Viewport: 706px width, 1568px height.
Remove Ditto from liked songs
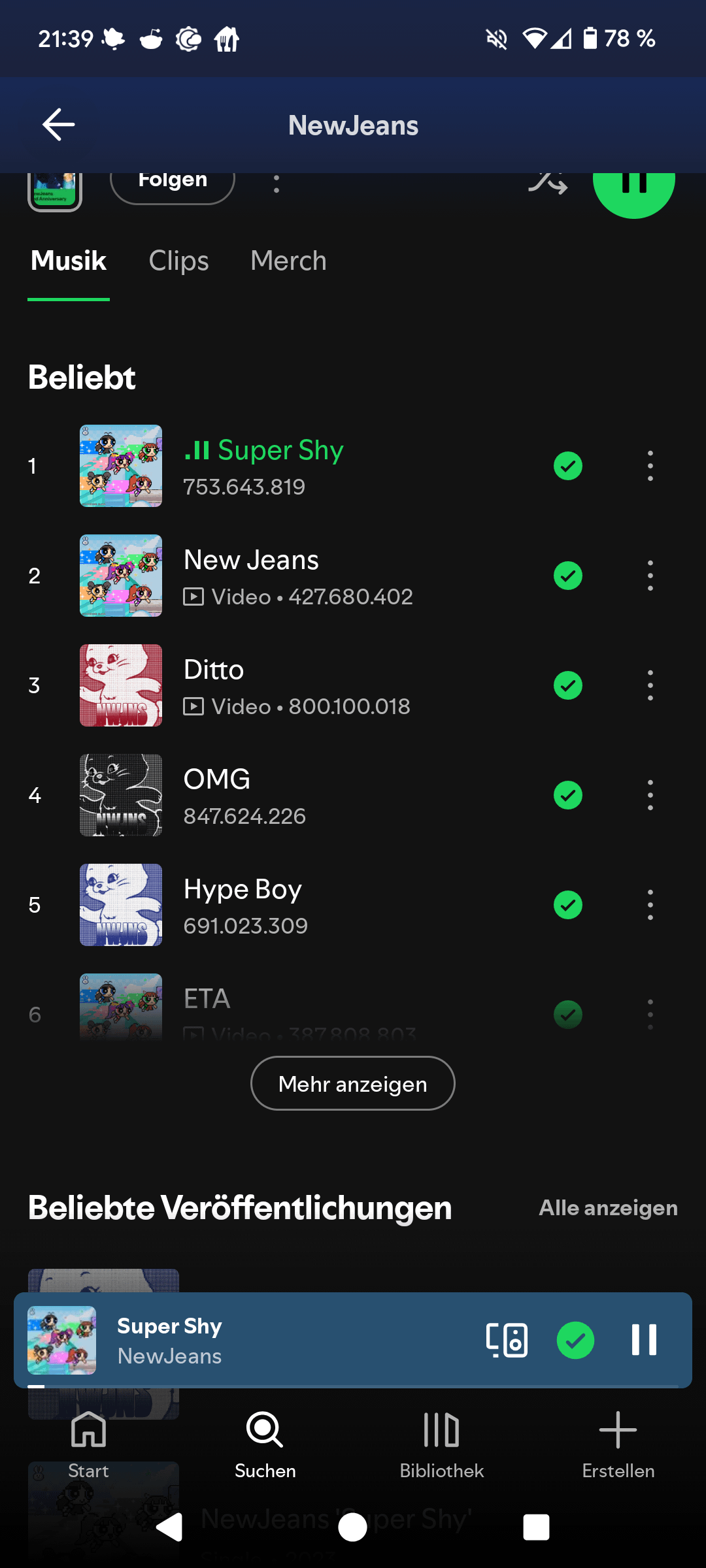pyautogui.click(x=568, y=685)
